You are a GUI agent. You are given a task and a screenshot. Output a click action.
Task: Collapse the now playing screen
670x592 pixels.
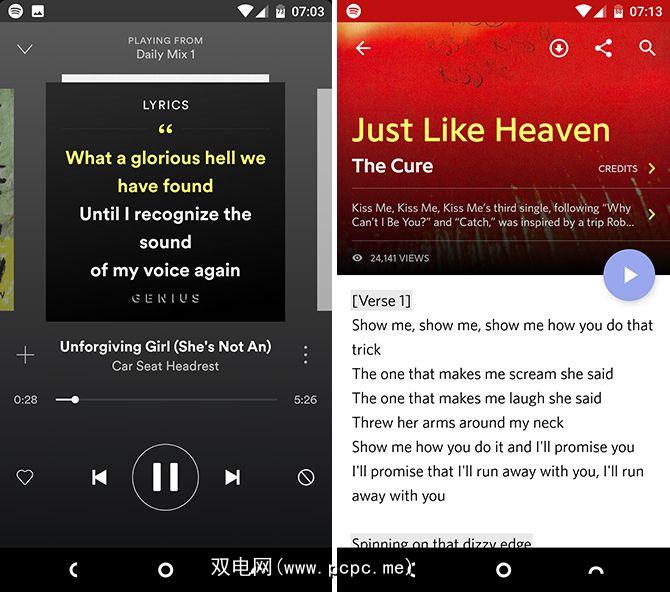pos(25,49)
